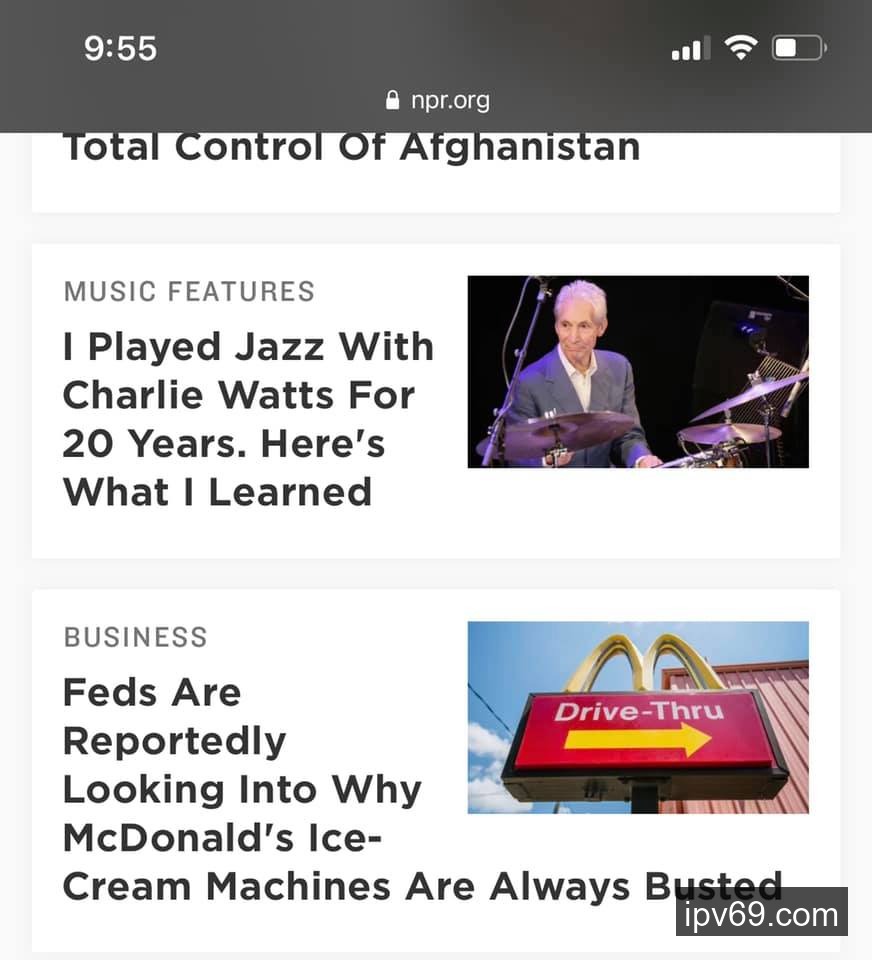Open the Charlie Watts jazz article headline

248,419
